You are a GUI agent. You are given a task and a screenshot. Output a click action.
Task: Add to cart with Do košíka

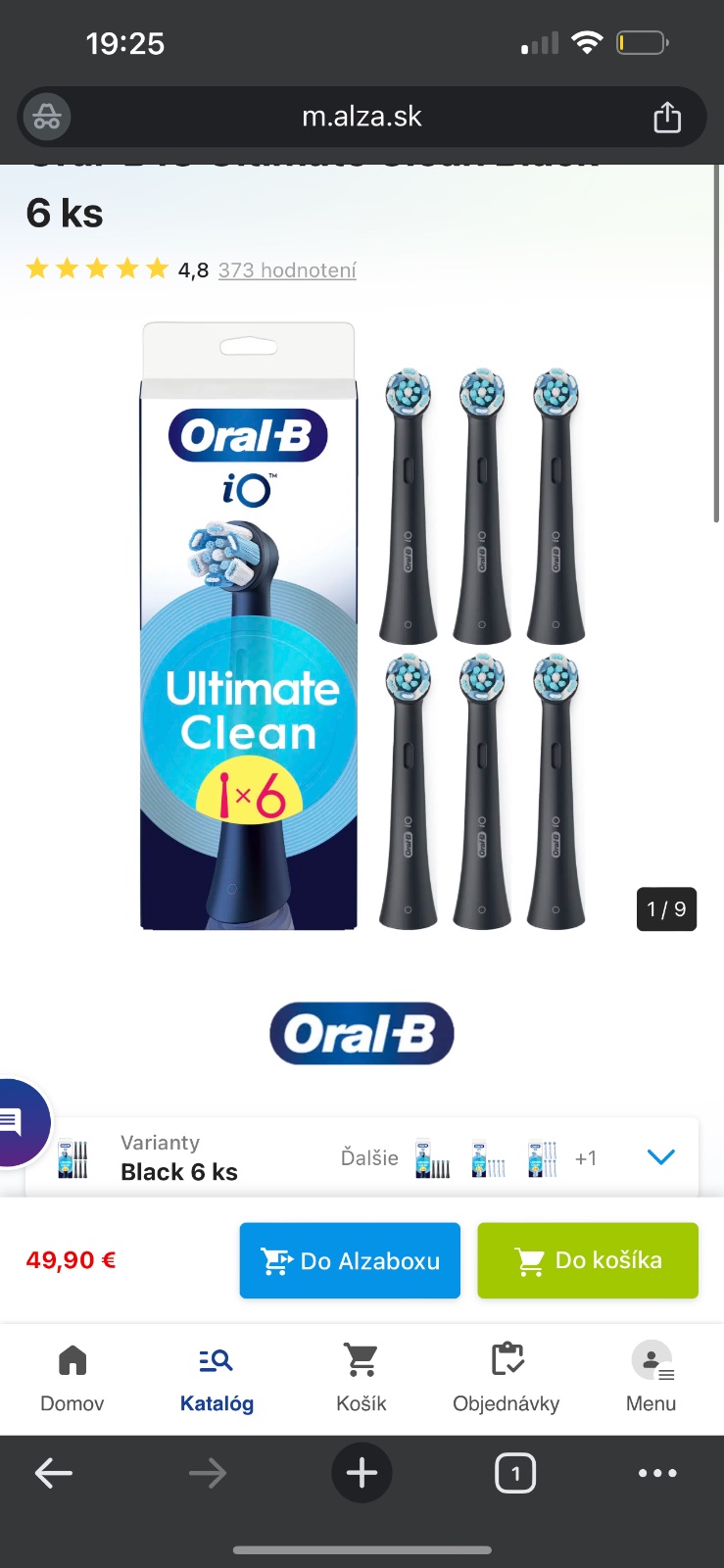pyautogui.click(x=588, y=1260)
